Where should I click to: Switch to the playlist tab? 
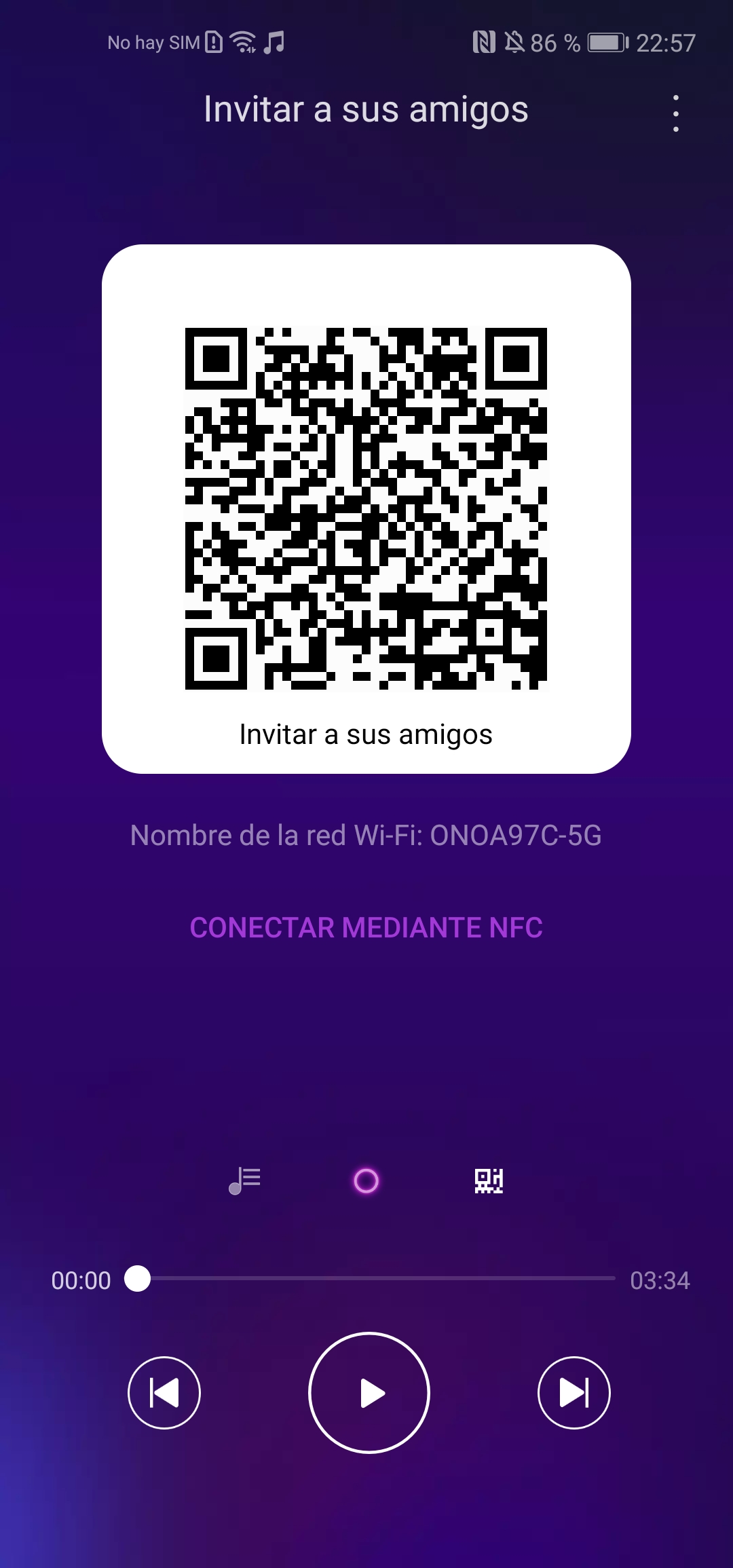coord(244,1181)
